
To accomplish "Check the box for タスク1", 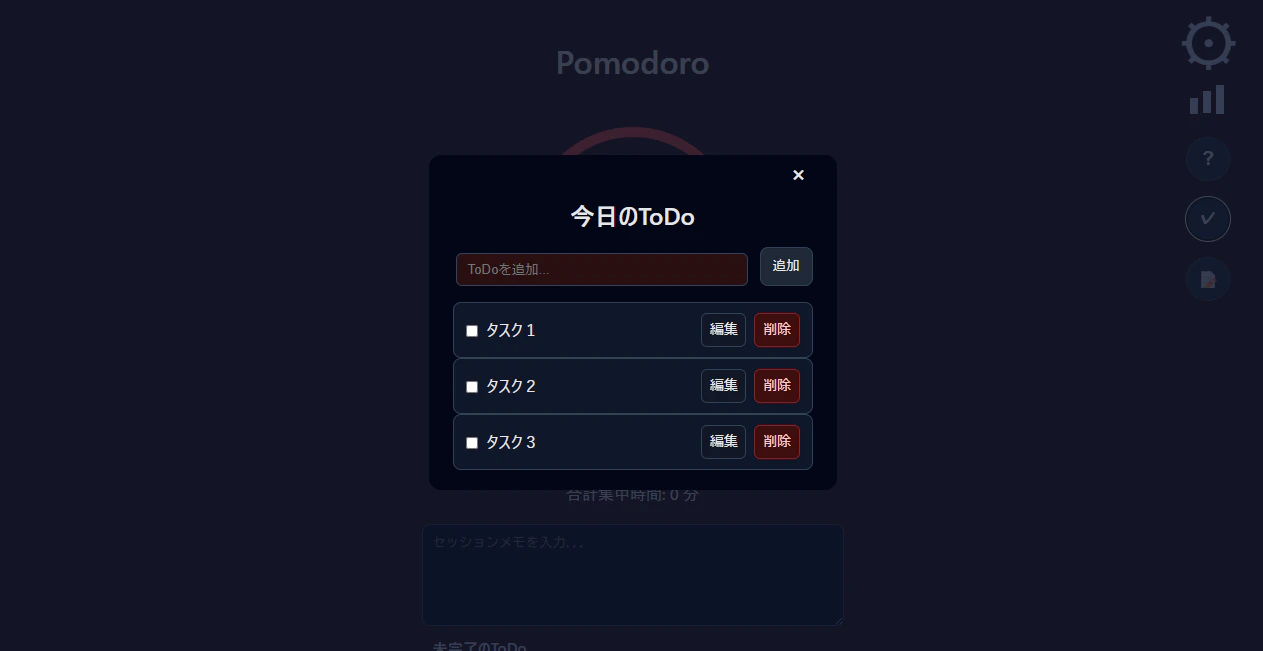I will click(472, 331).
